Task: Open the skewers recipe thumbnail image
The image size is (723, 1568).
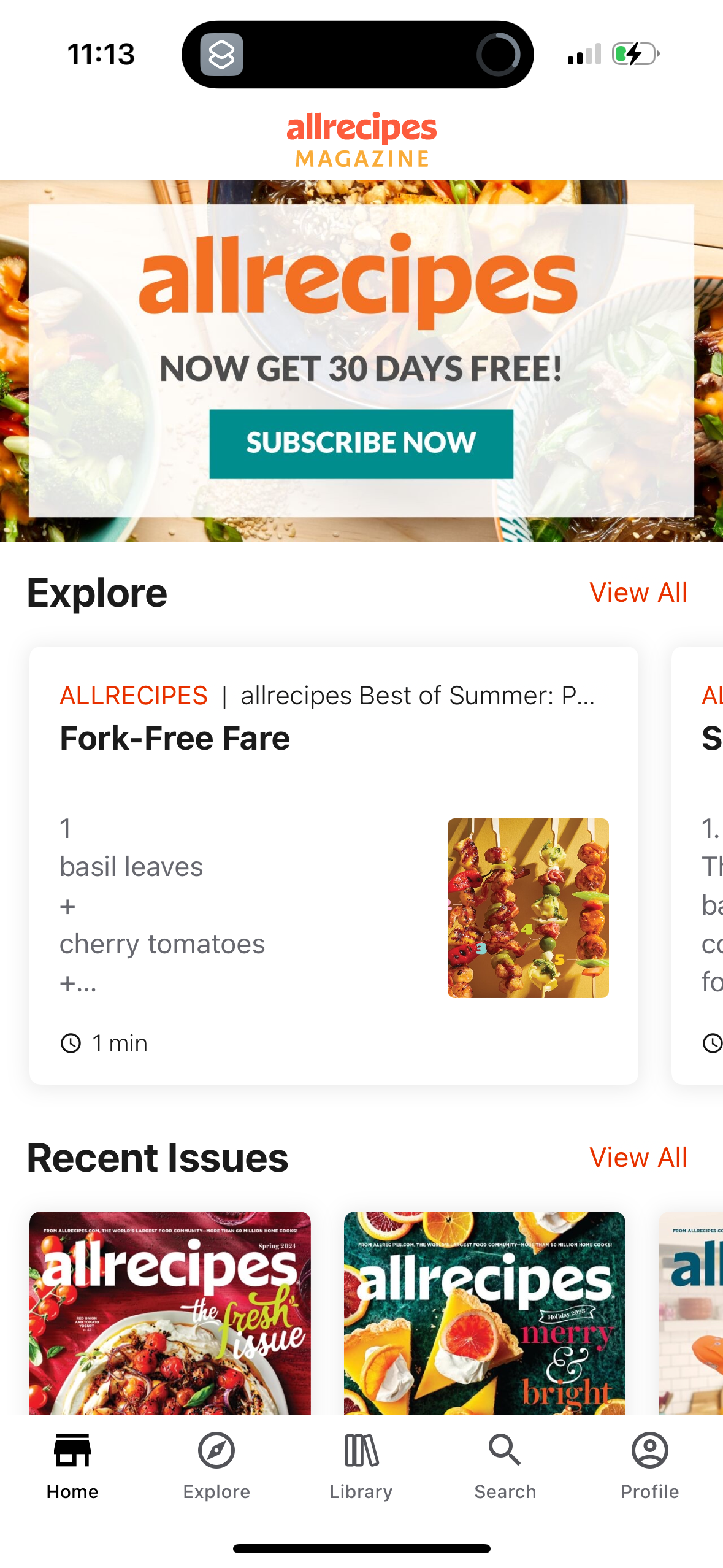Action: pyautogui.click(x=528, y=909)
